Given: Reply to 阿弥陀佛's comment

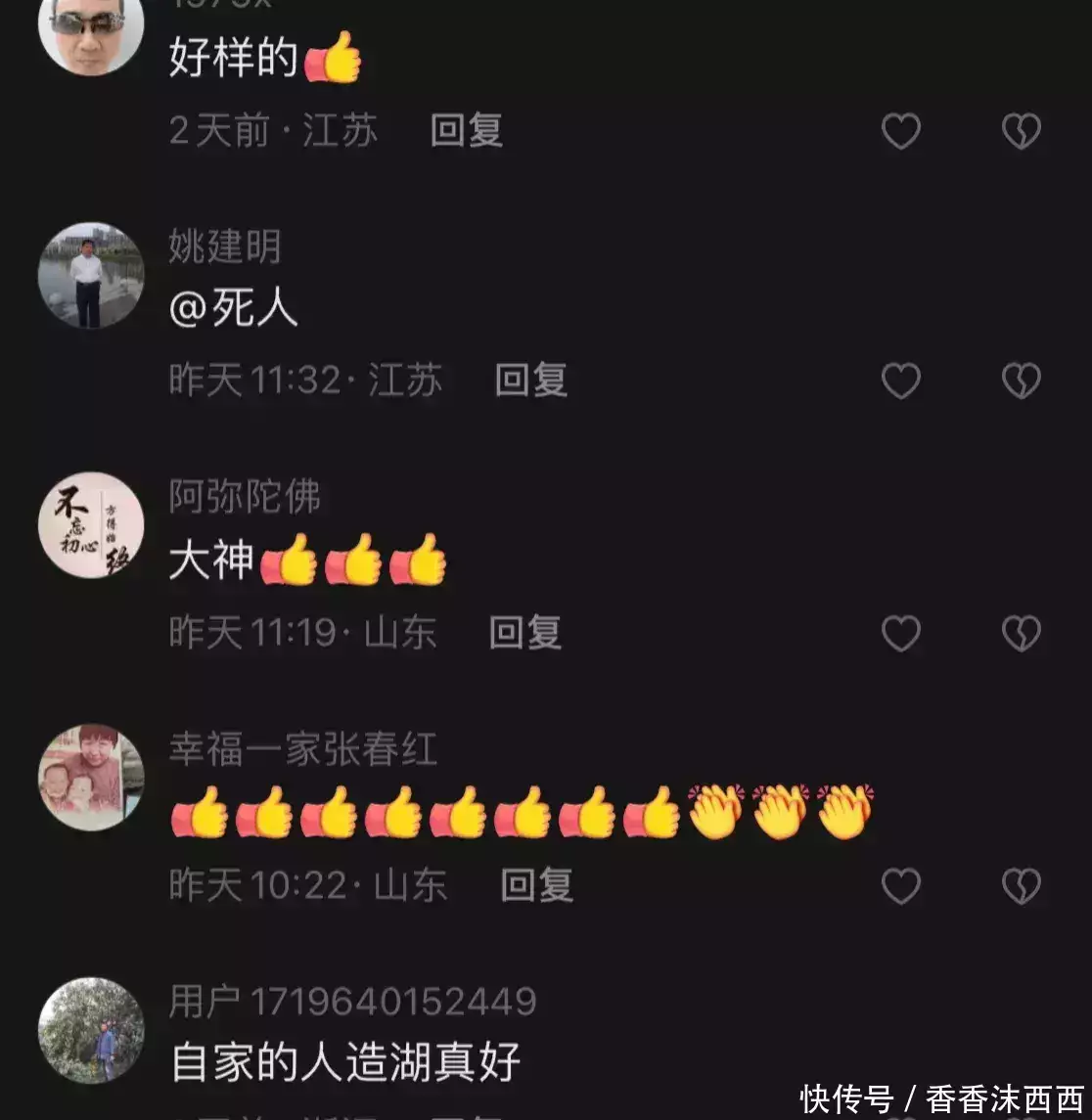Looking at the screenshot, I should pos(524,633).
